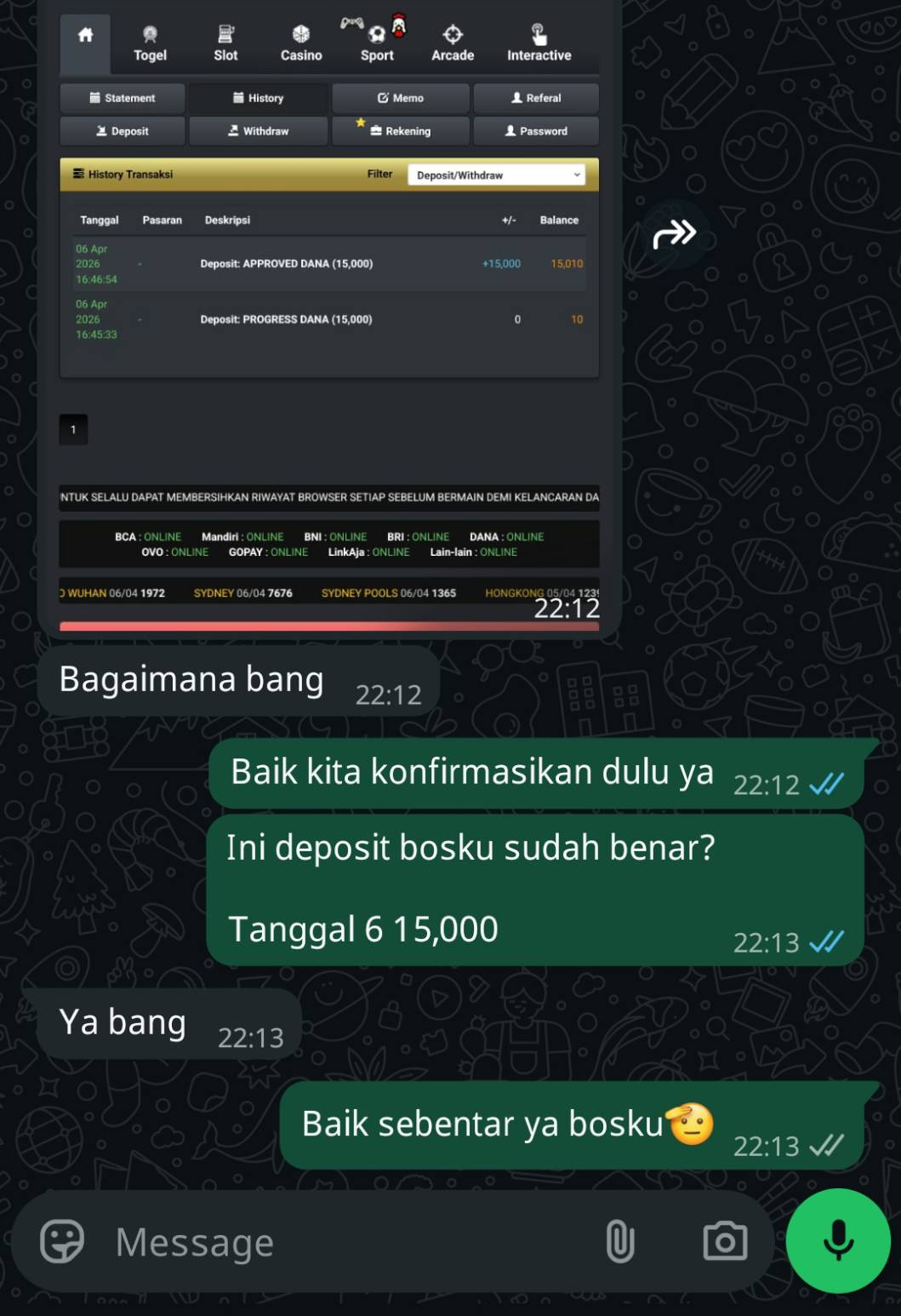Open the camera from the message bar
Screen dimensions: 901x1316
point(725,1241)
